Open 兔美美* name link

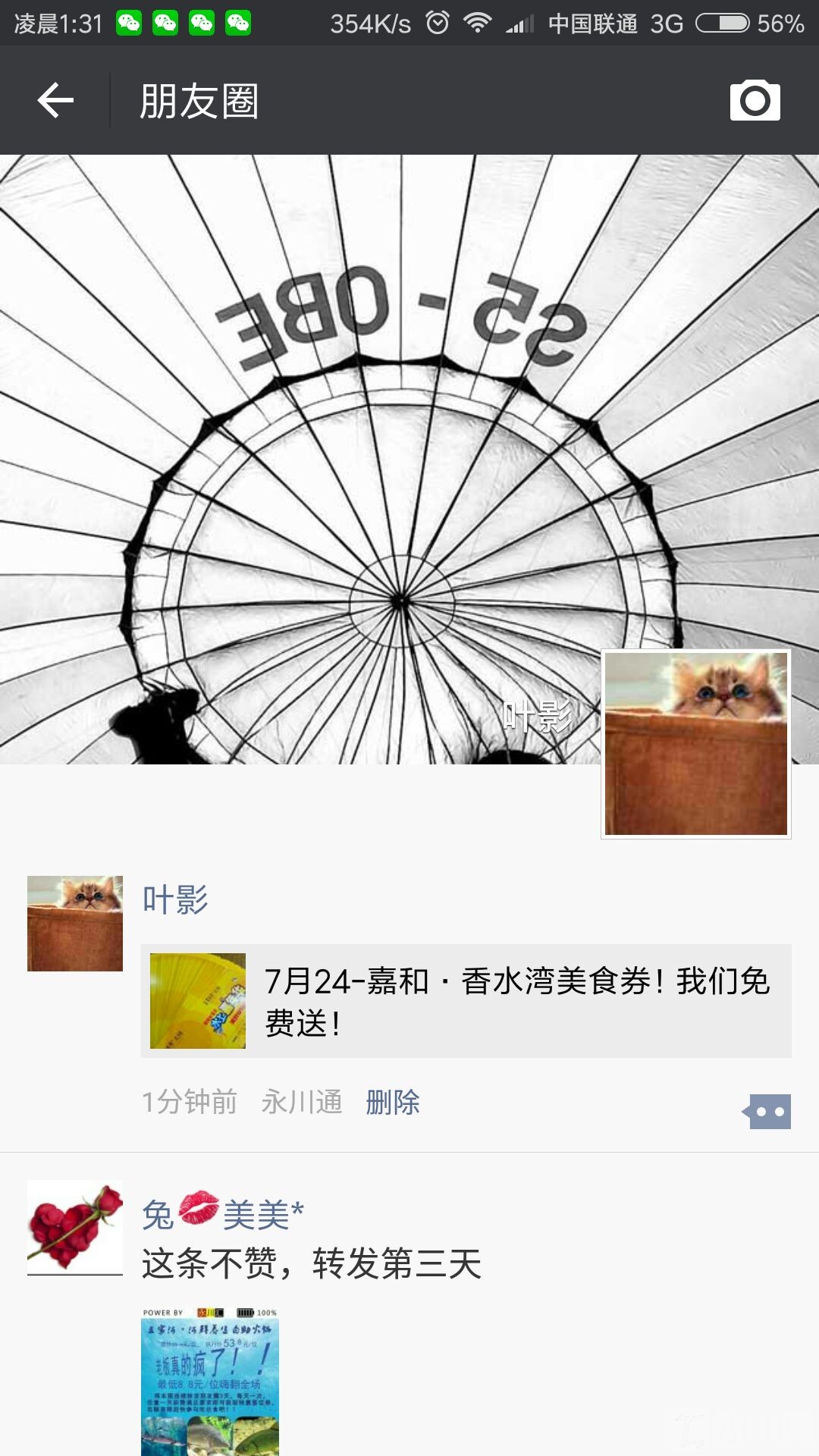point(223,1214)
